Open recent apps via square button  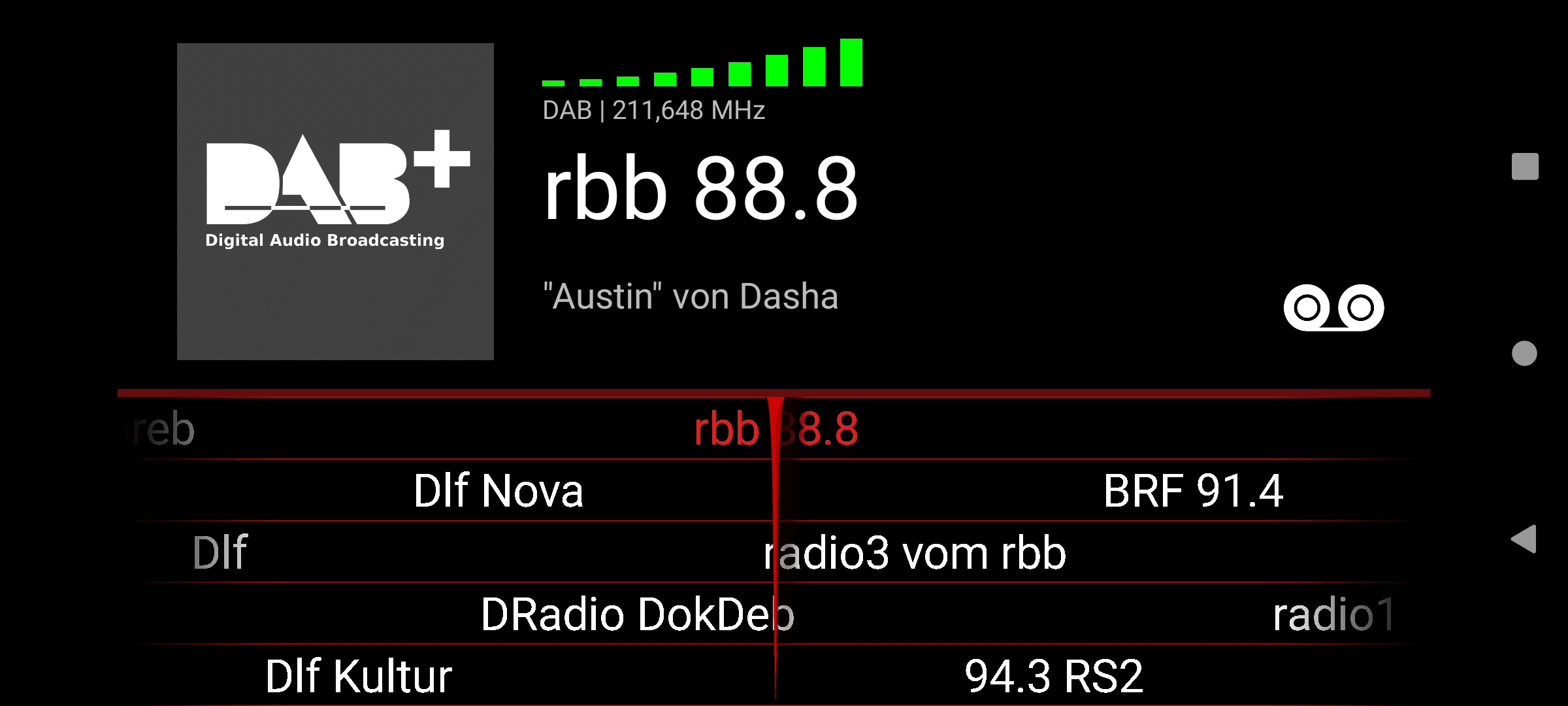1525,166
